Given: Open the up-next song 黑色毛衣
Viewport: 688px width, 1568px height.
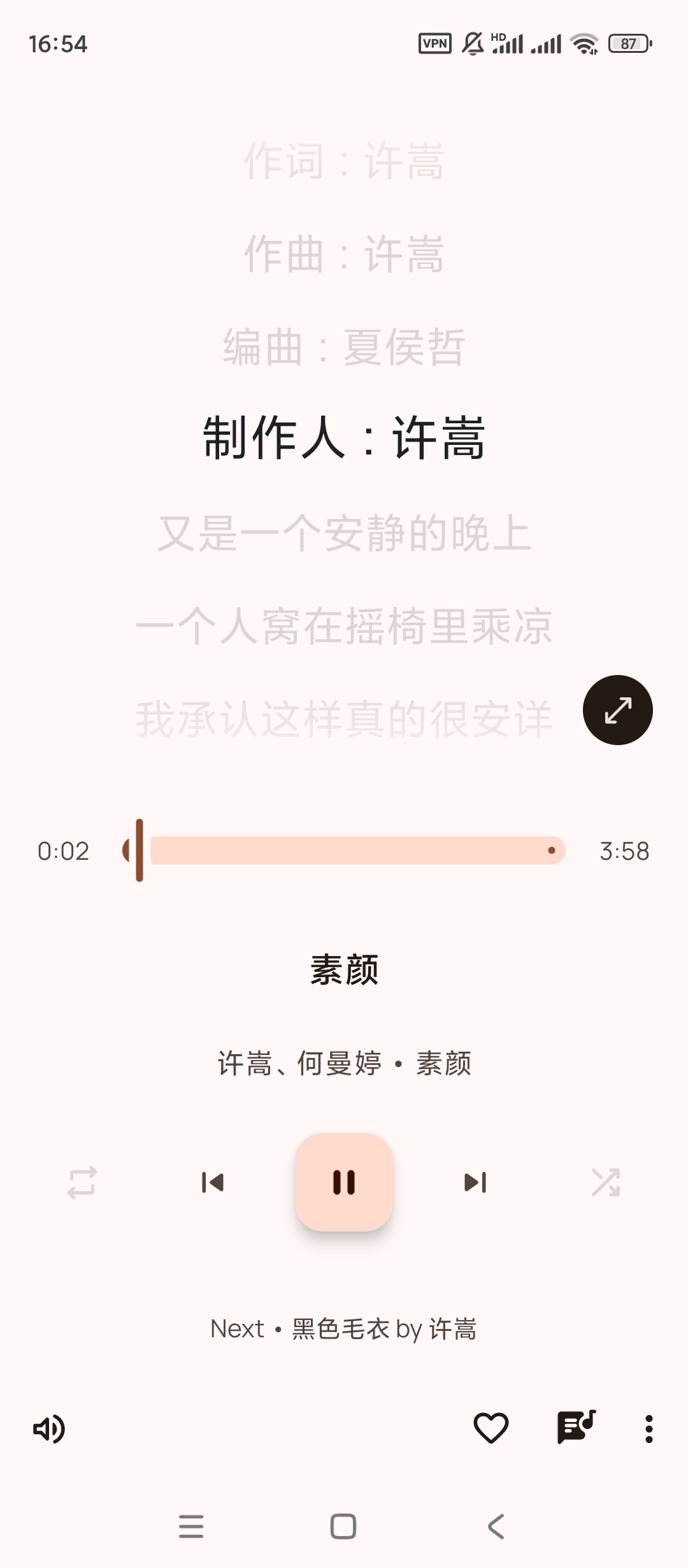Looking at the screenshot, I should point(344,1329).
